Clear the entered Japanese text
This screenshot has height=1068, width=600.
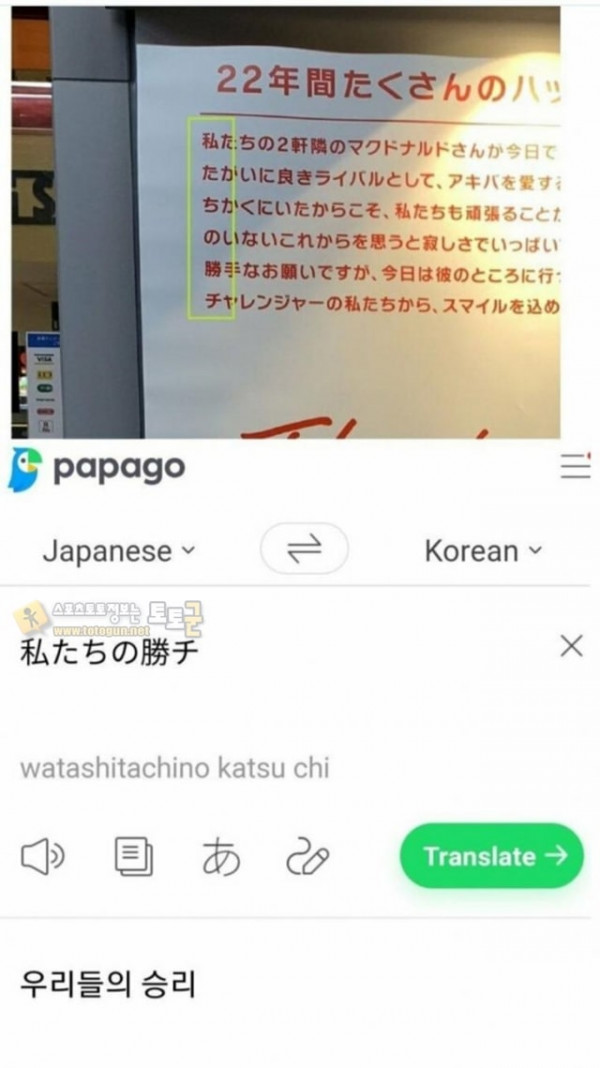tap(571, 646)
